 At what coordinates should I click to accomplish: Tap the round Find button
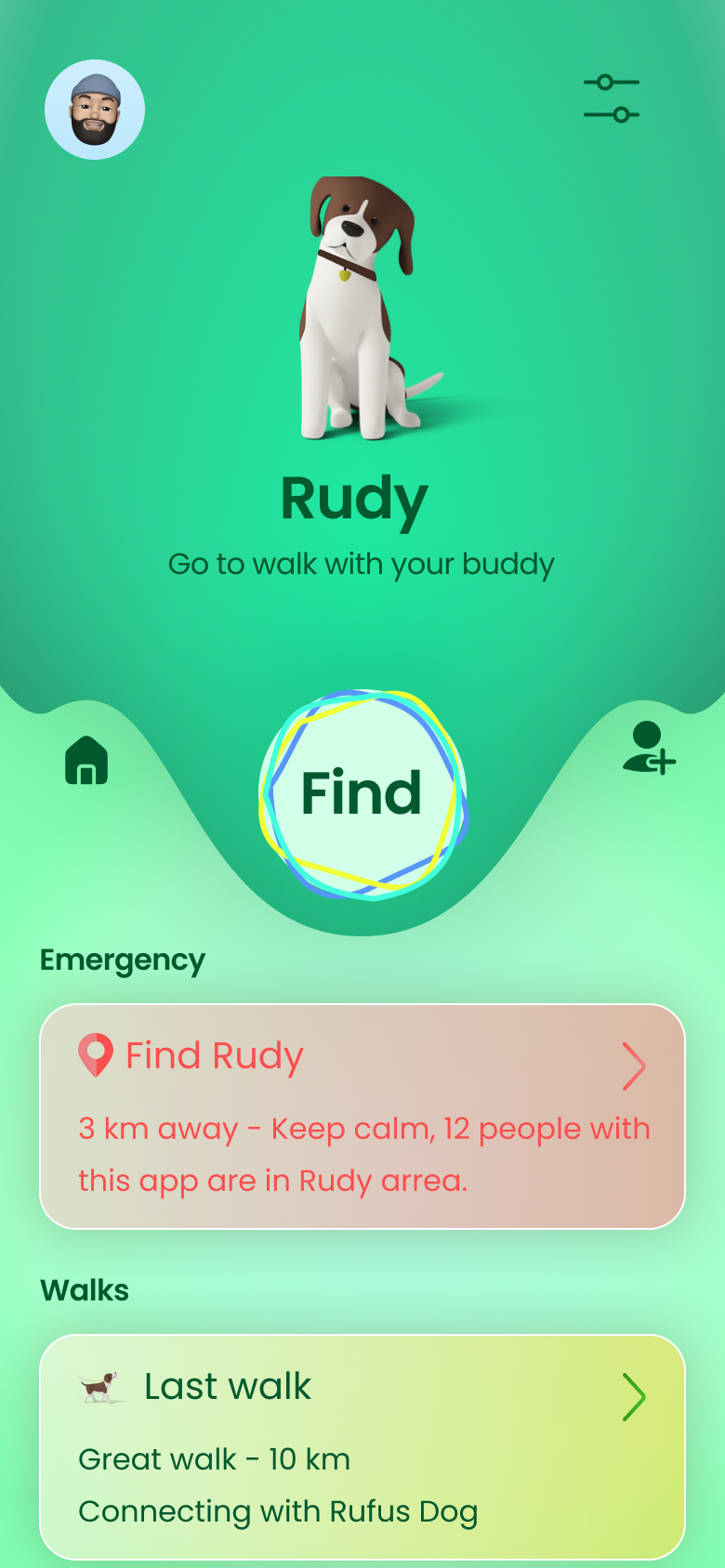coord(362,795)
